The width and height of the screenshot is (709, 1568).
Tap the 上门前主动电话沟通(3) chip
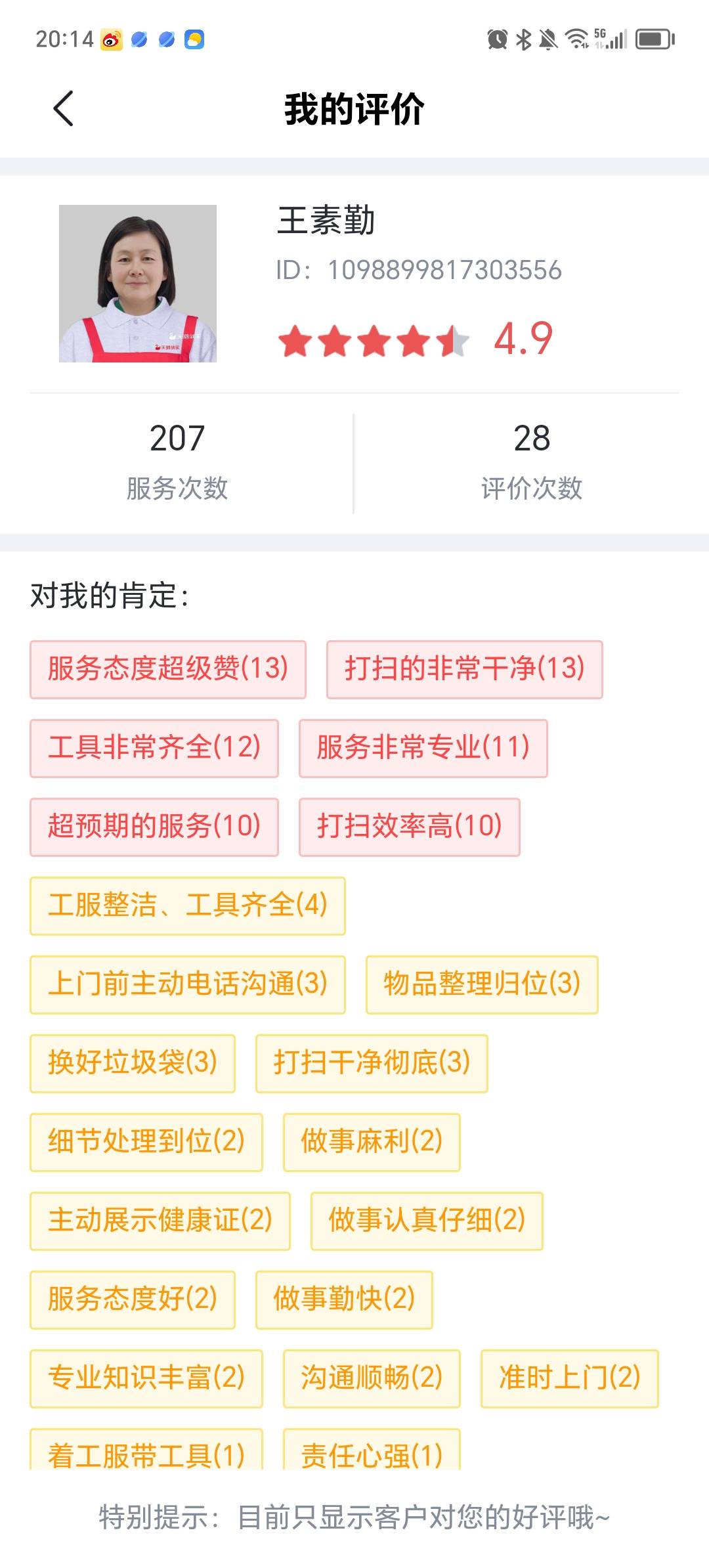pos(187,984)
